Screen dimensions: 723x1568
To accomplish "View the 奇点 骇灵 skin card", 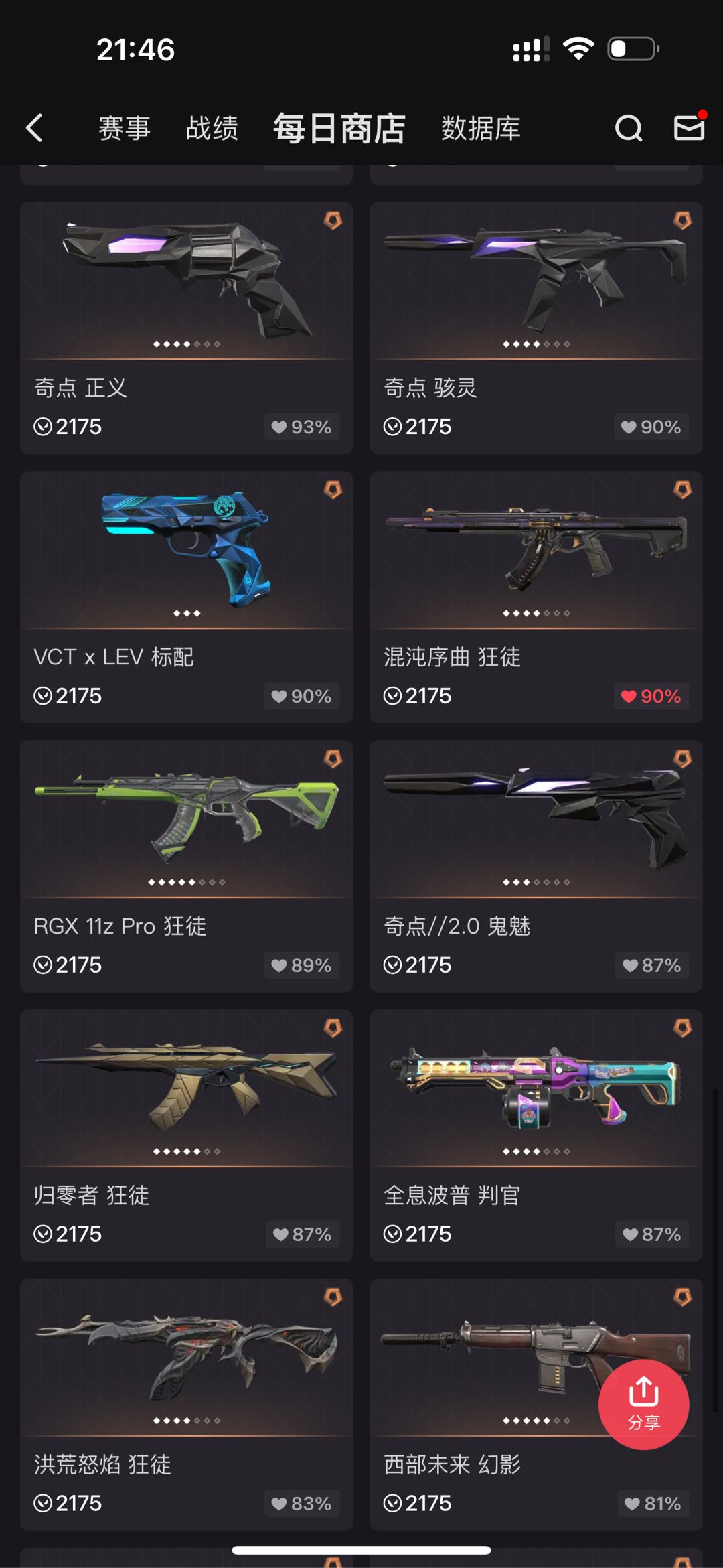I will (x=536, y=328).
